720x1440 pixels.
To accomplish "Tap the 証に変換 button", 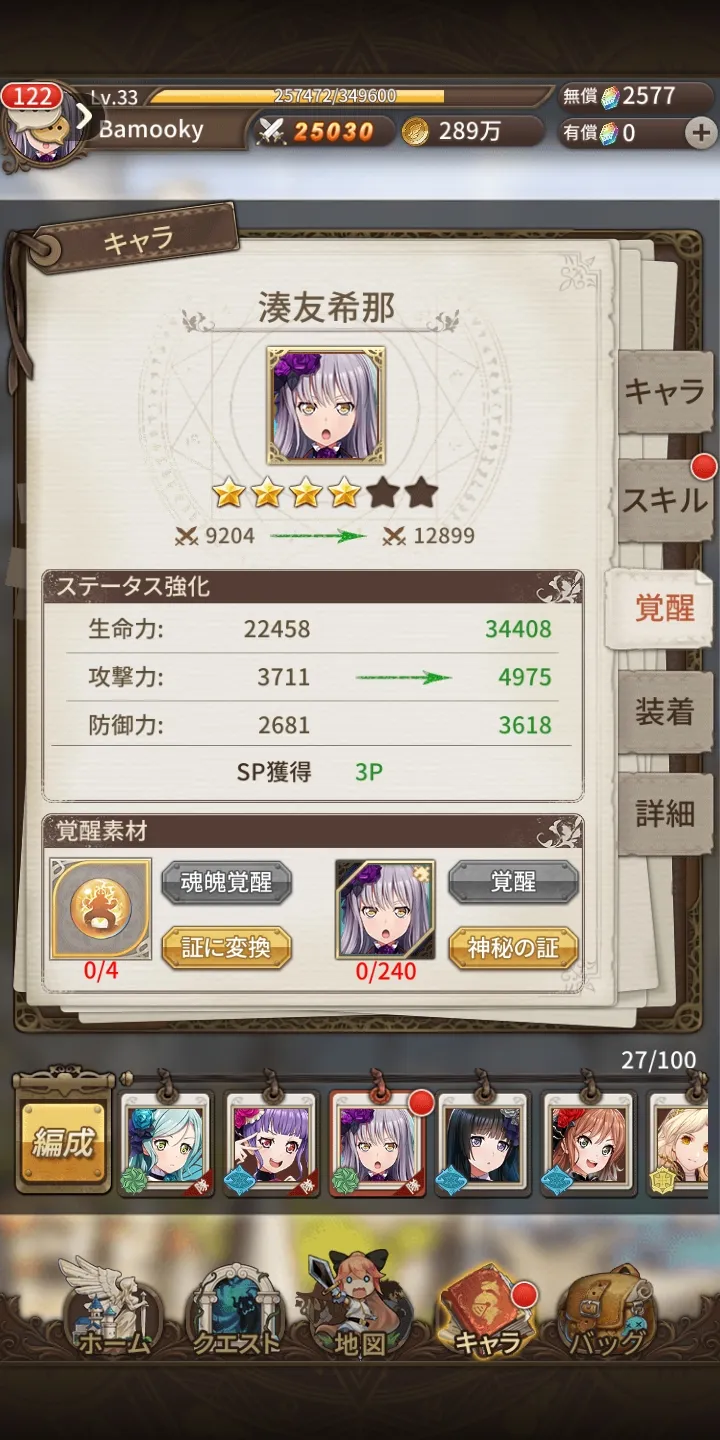I will [226, 947].
